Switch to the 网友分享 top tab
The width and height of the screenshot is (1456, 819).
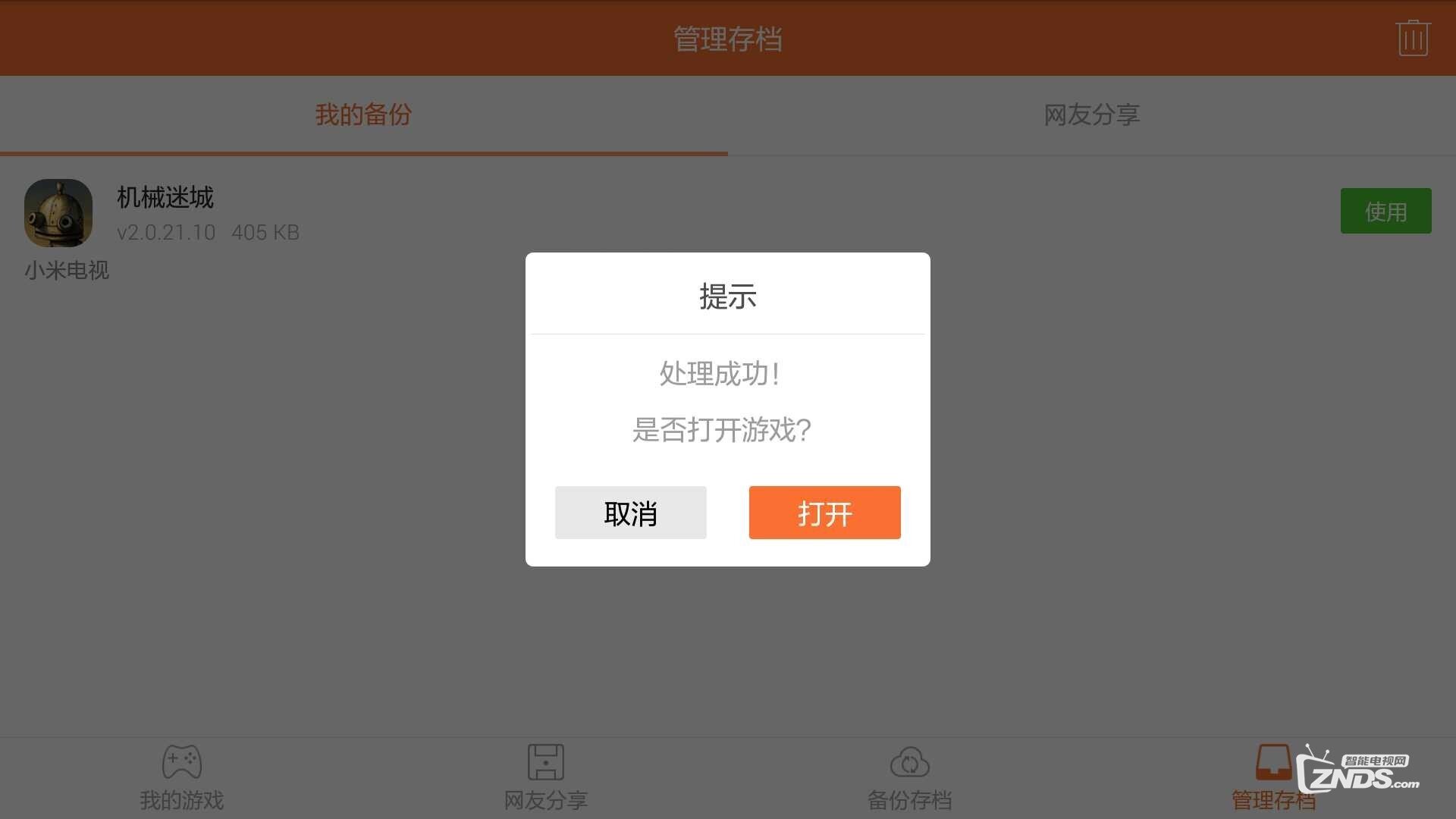coord(1091,115)
